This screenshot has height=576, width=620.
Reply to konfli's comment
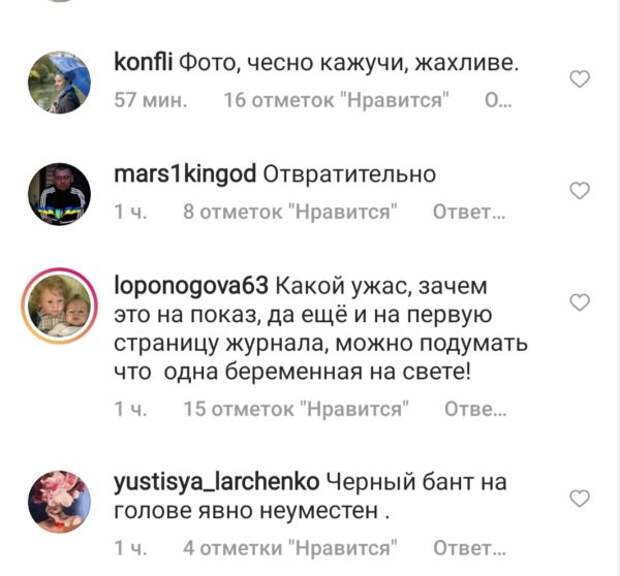[497, 101]
